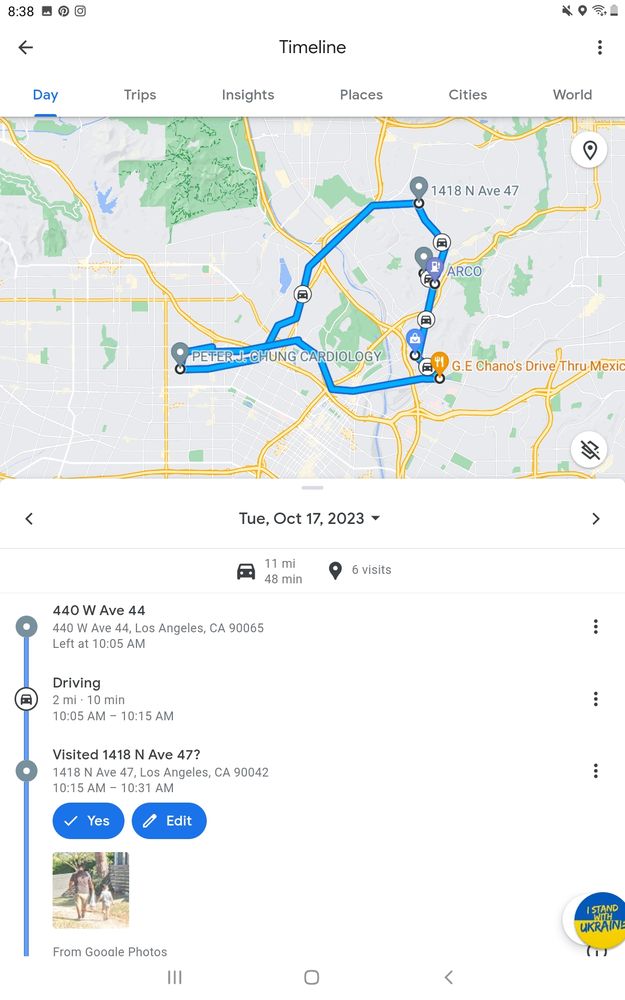Tap the location pin button on map
The height and width of the screenshot is (1000, 625).
[590, 150]
